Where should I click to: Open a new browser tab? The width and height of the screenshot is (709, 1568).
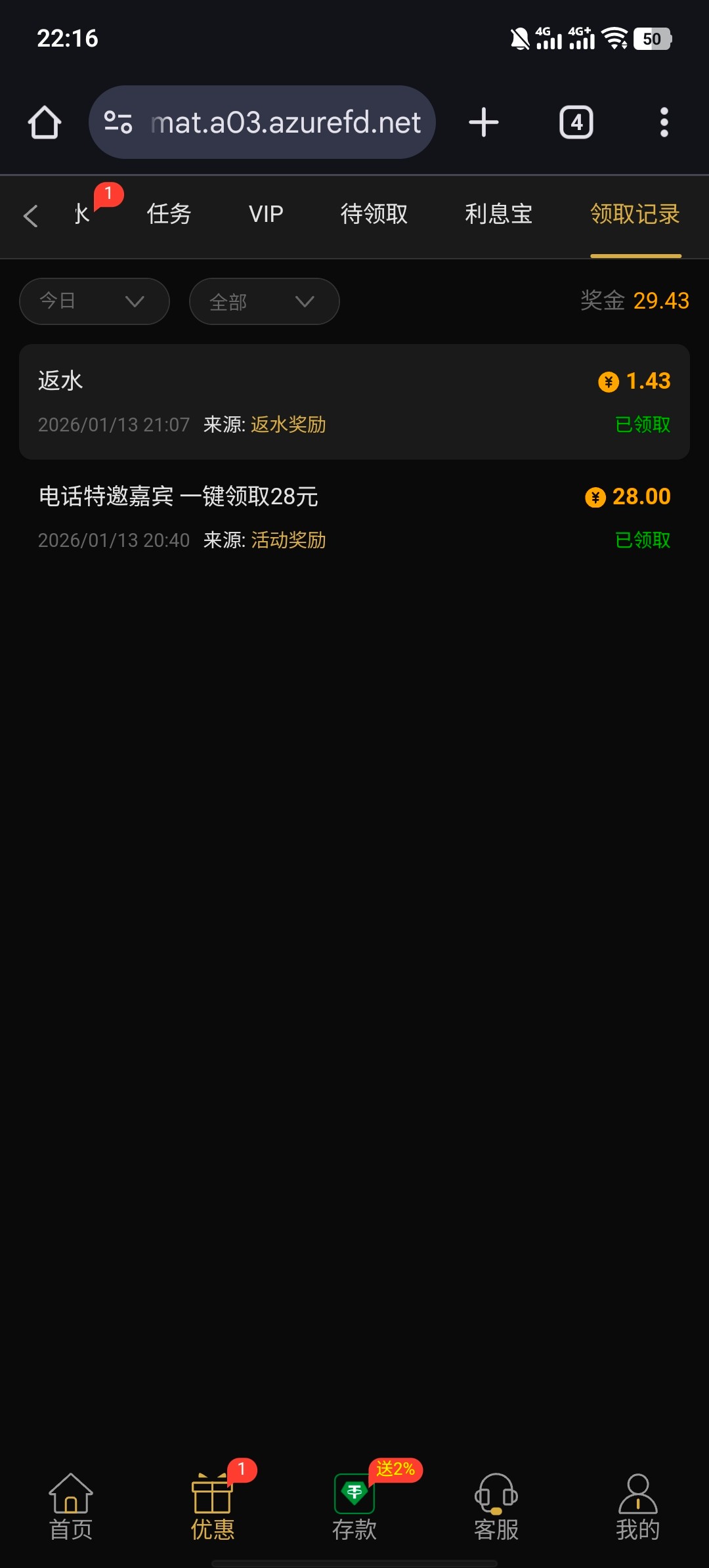coord(484,122)
